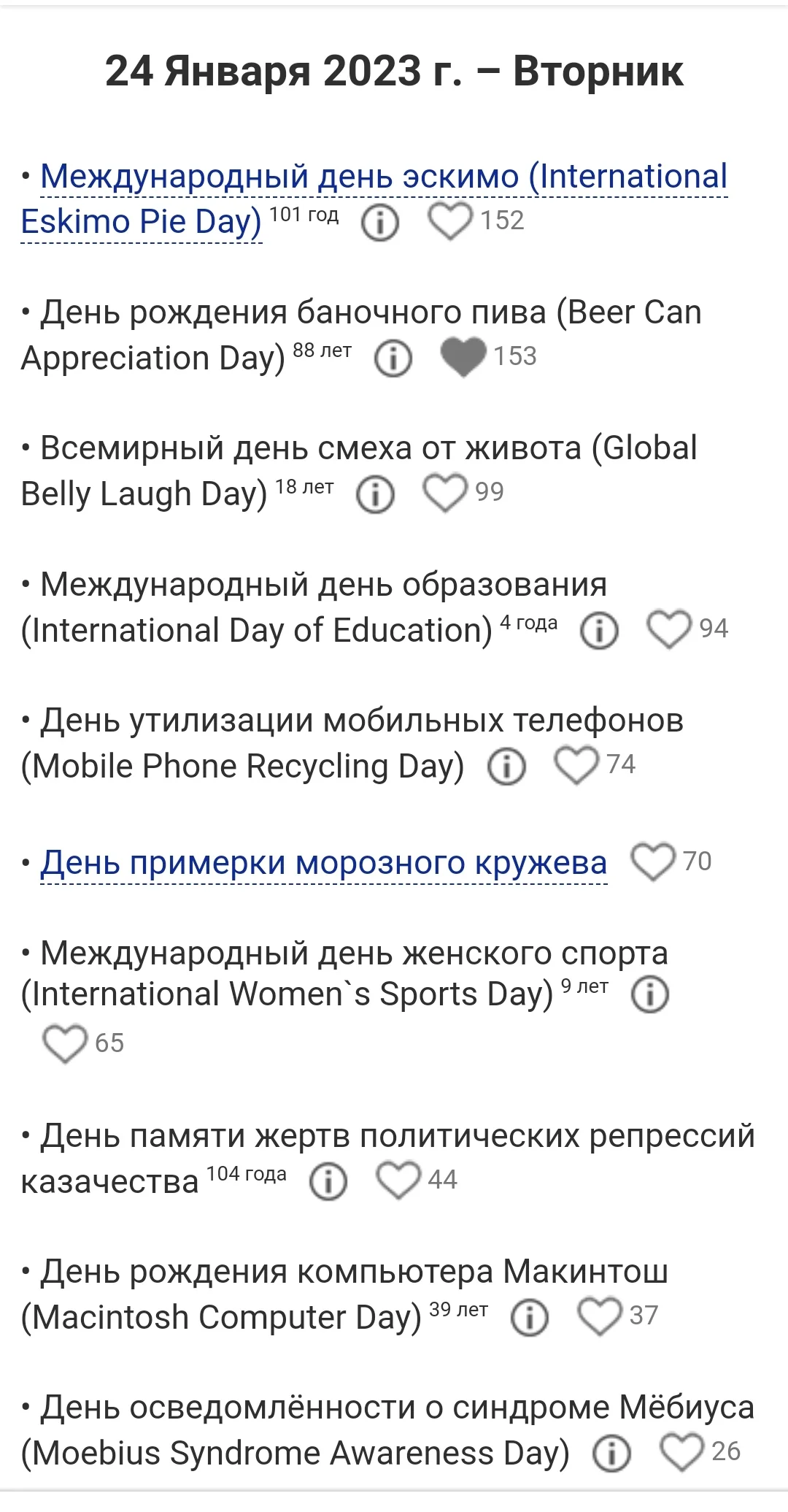Image resolution: width=788 pixels, height=1512 pixels.
Task: Open День примерки морозного кружева link
Action: 323,863
